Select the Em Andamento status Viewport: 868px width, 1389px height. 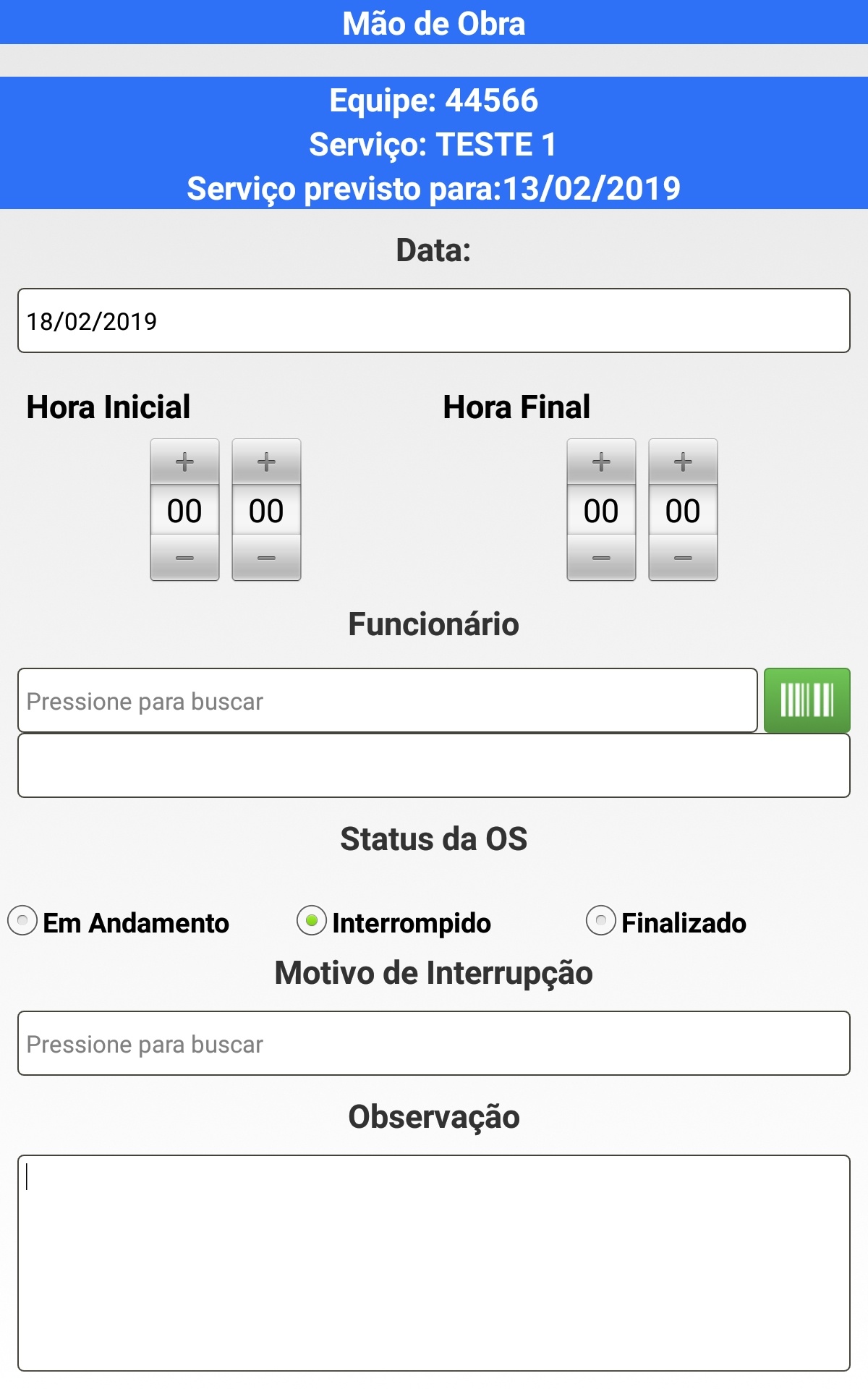click(22, 920)
